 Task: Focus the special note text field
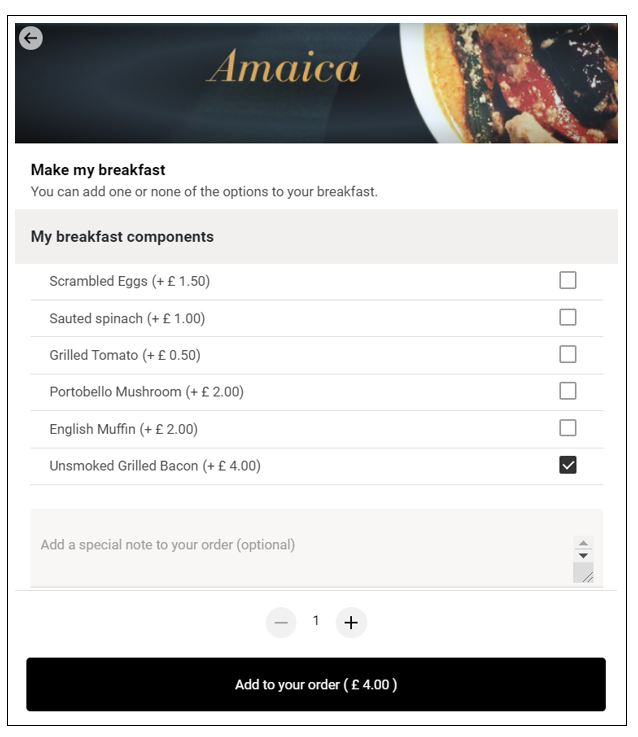tap(300, 546)
